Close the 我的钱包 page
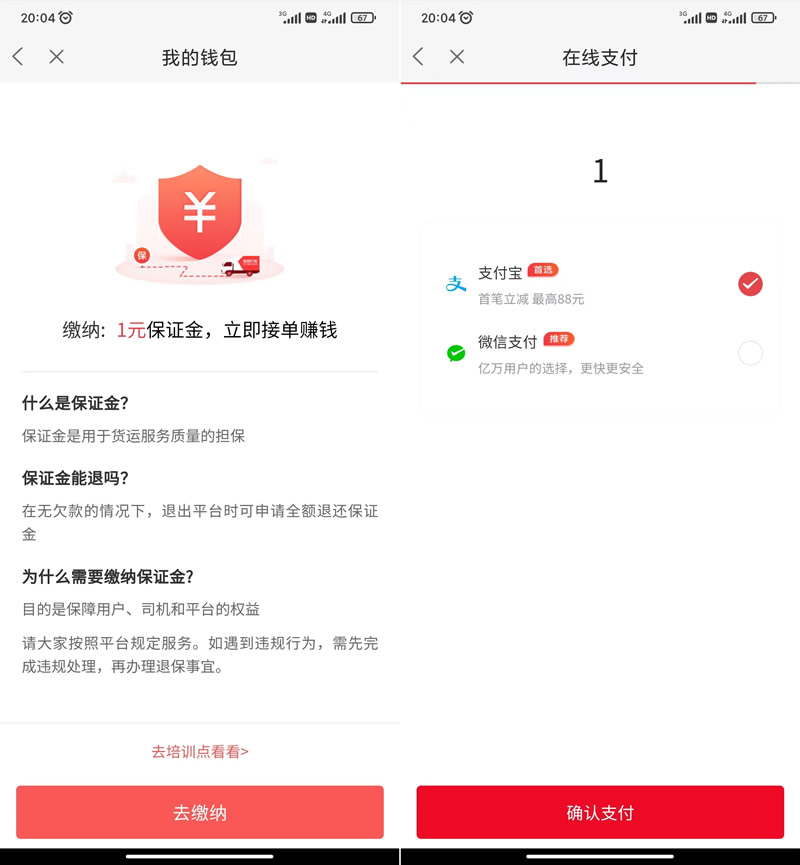This screenshot has height=865, width=800. coord(57,57)
